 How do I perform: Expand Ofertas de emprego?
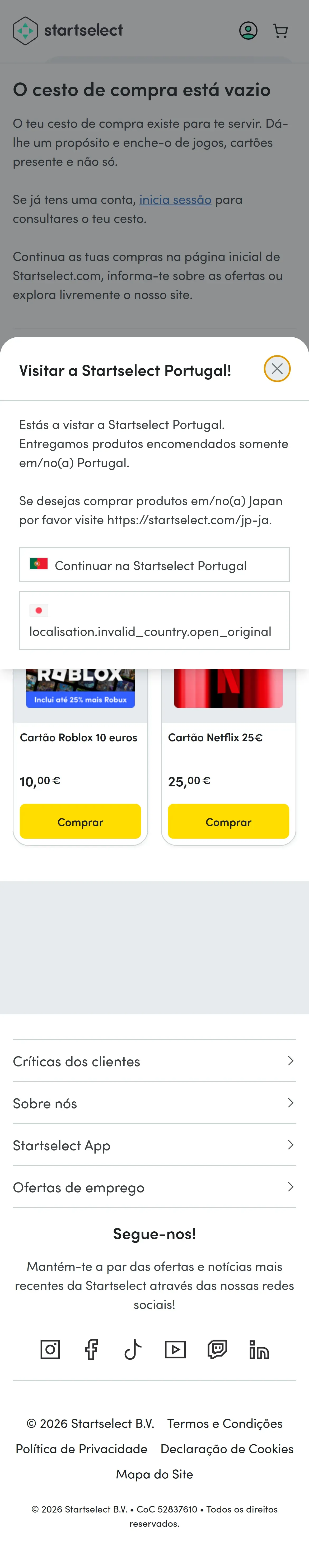click(154, 1187)
